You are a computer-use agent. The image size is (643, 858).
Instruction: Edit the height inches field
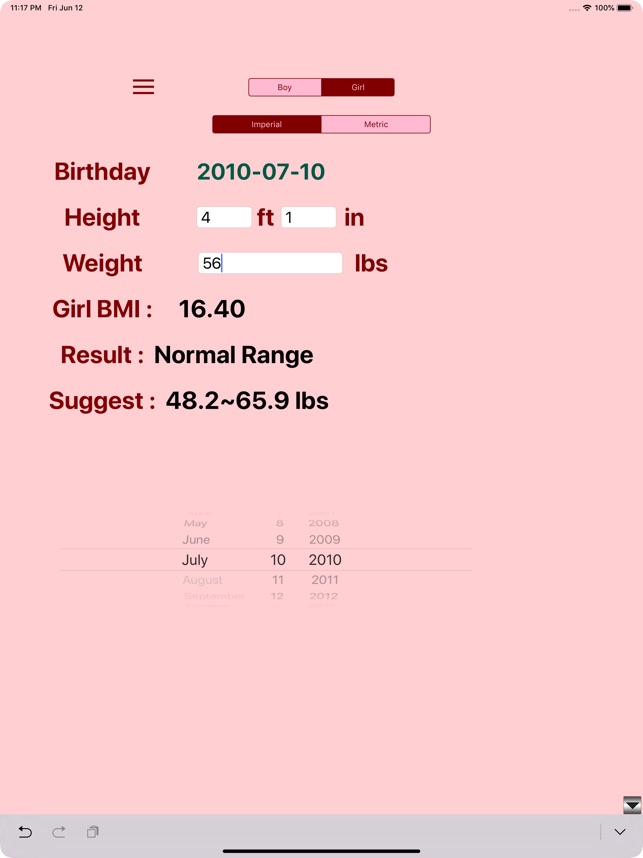(x=309, y=217)
